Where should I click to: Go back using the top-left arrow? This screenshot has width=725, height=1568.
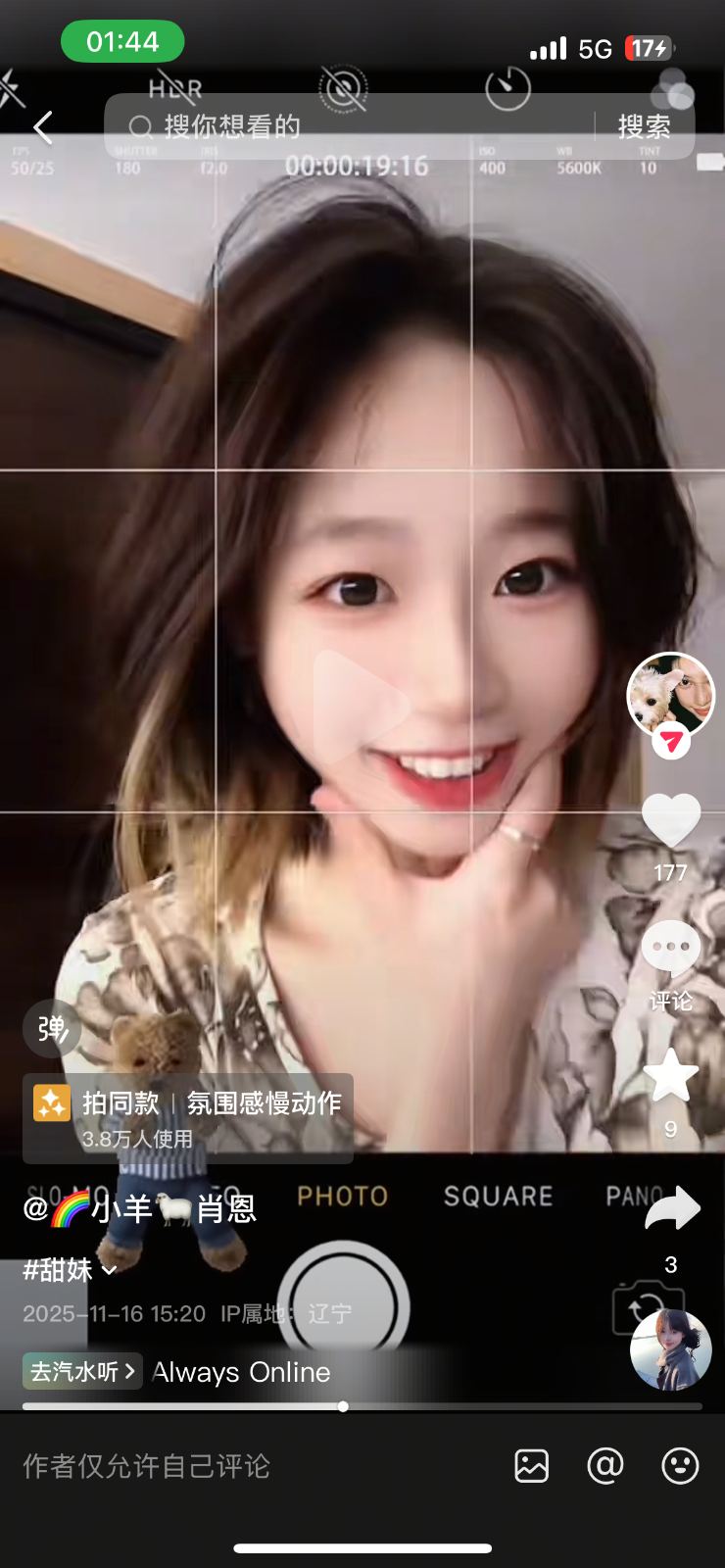(x=42, y=127)
